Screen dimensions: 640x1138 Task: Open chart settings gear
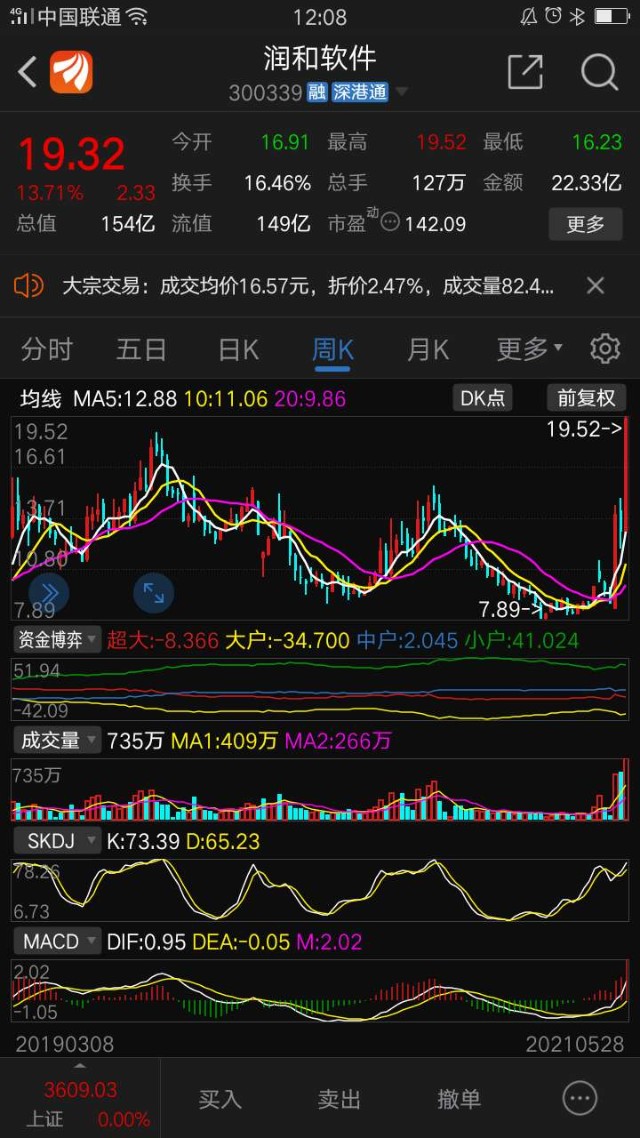click(x=605, y=349)
